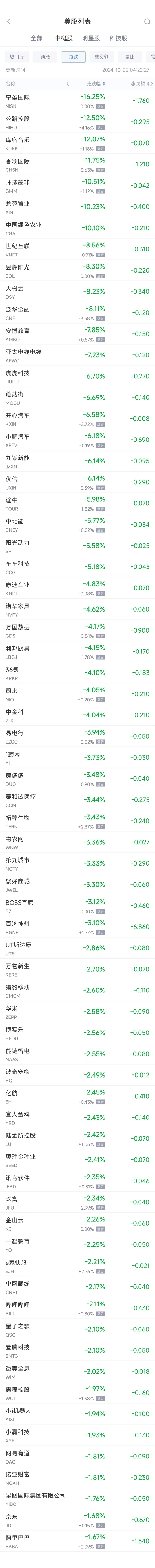
Task: Select the 领涨 filter chip
Action: click(45, 57)
